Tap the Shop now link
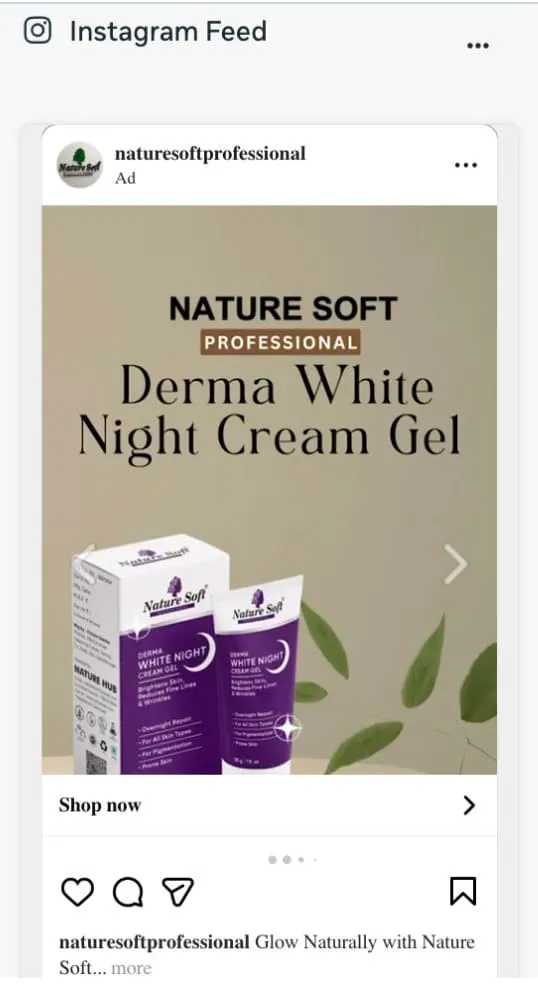 tap(269, 806)
